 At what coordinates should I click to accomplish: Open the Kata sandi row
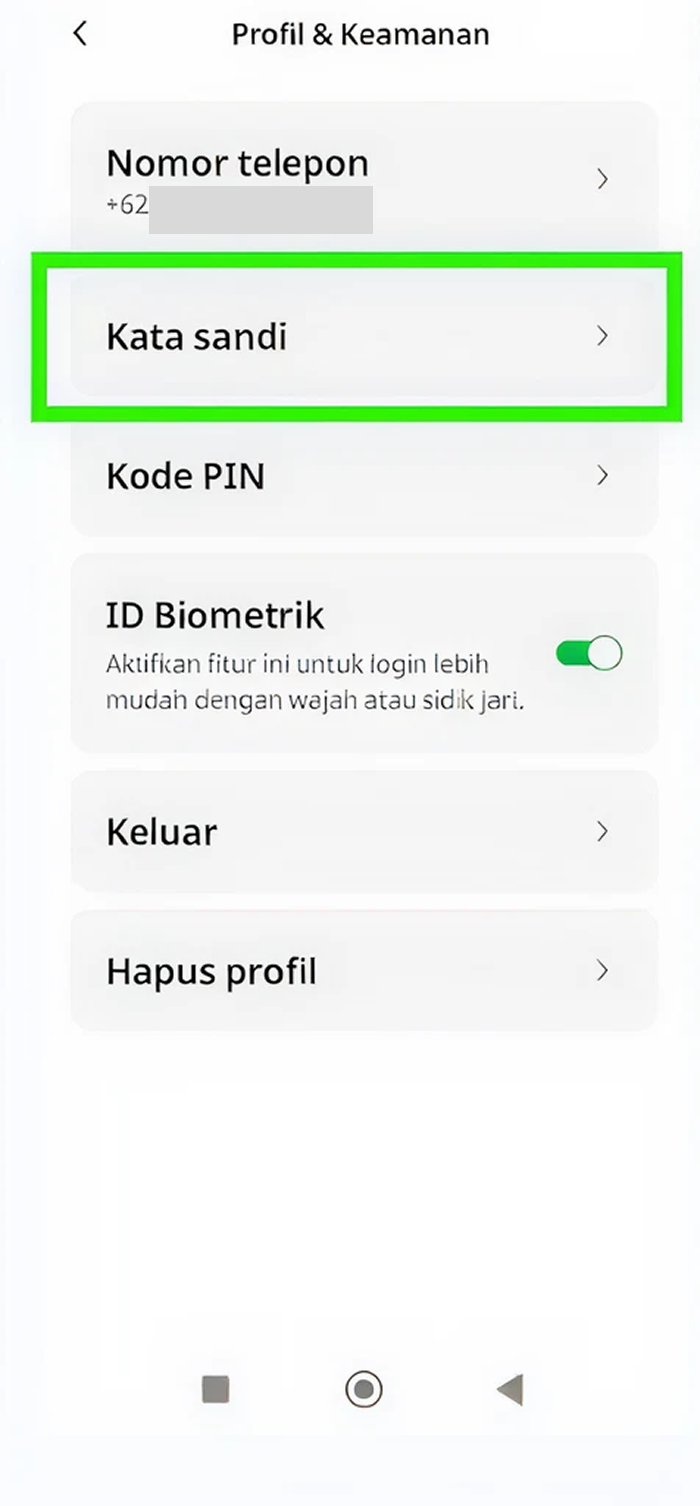pyautogui.click(x=364, y=337)
